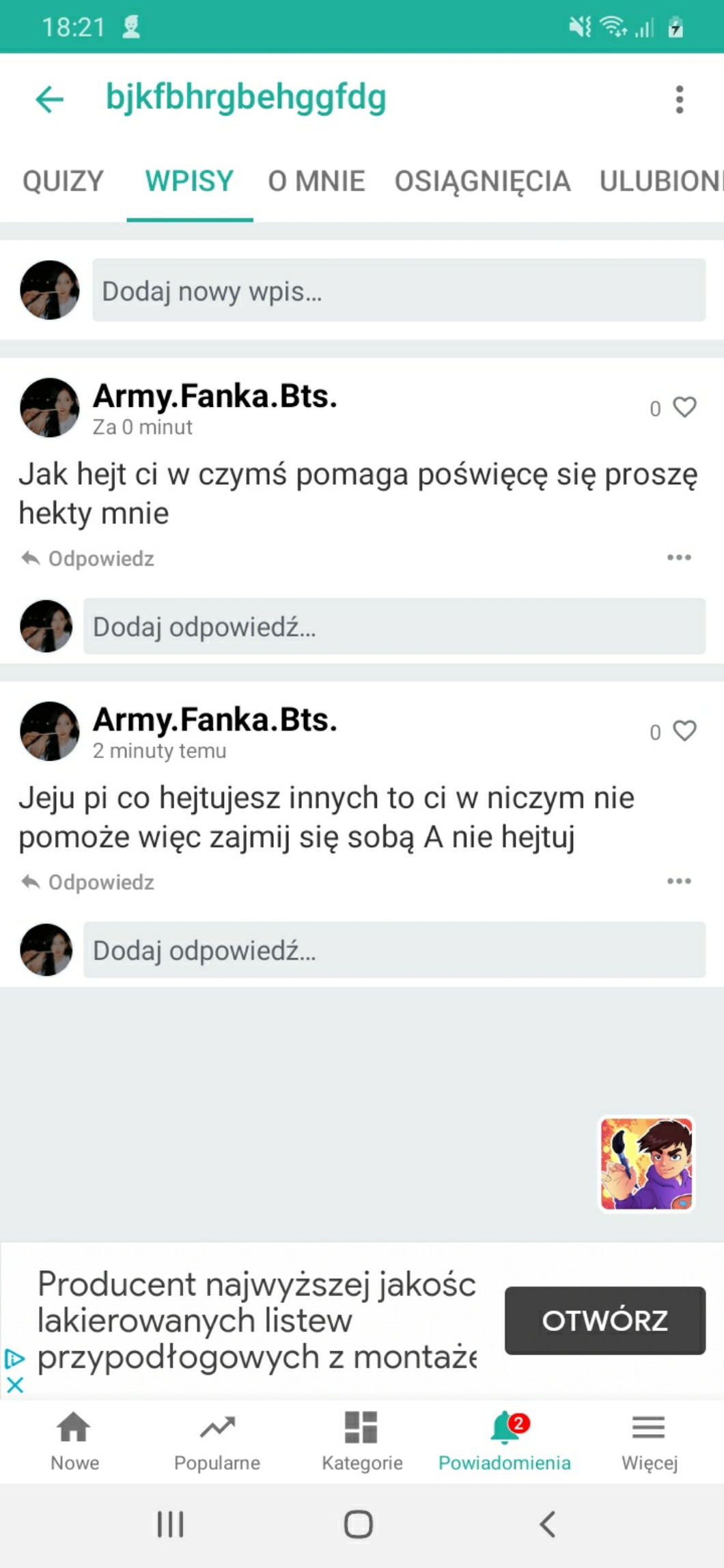Like the post 'Jak hejt ci w czymś pomaga'

pos(684,407)
